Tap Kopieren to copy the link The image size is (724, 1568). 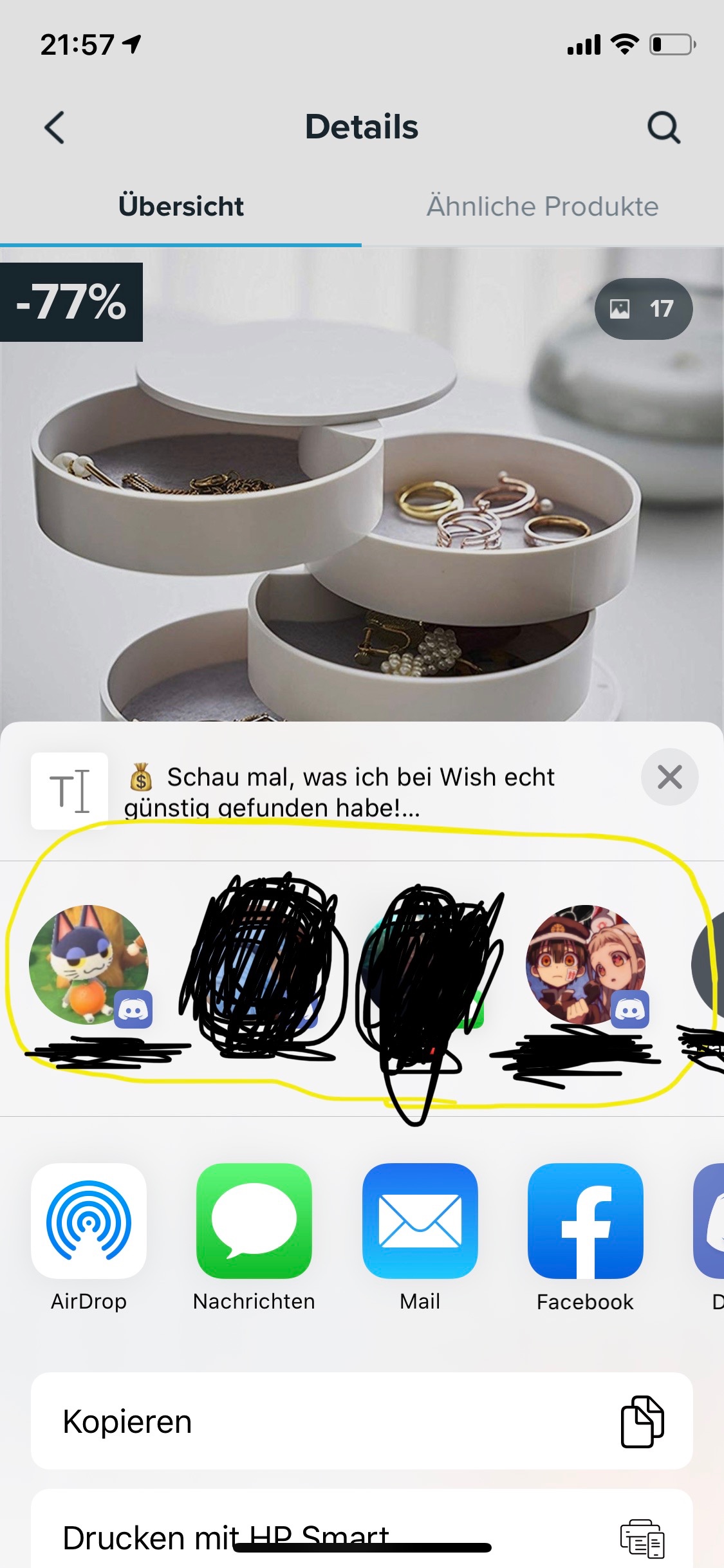coord(362,1421)
